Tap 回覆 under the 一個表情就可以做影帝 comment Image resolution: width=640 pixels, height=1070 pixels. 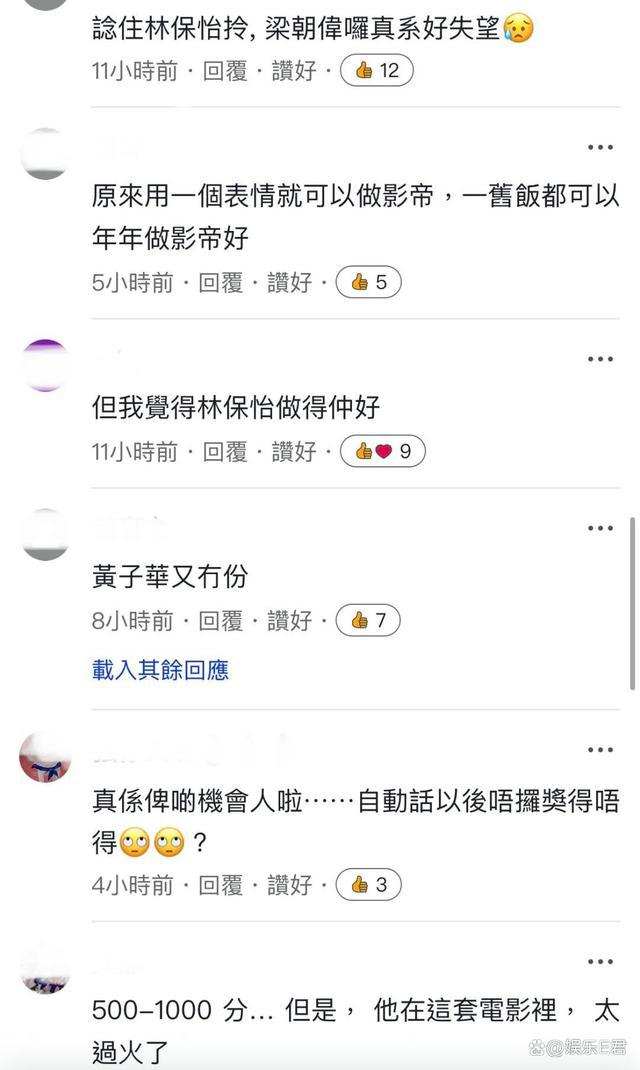pyautogui.click(x=220, y=283)
